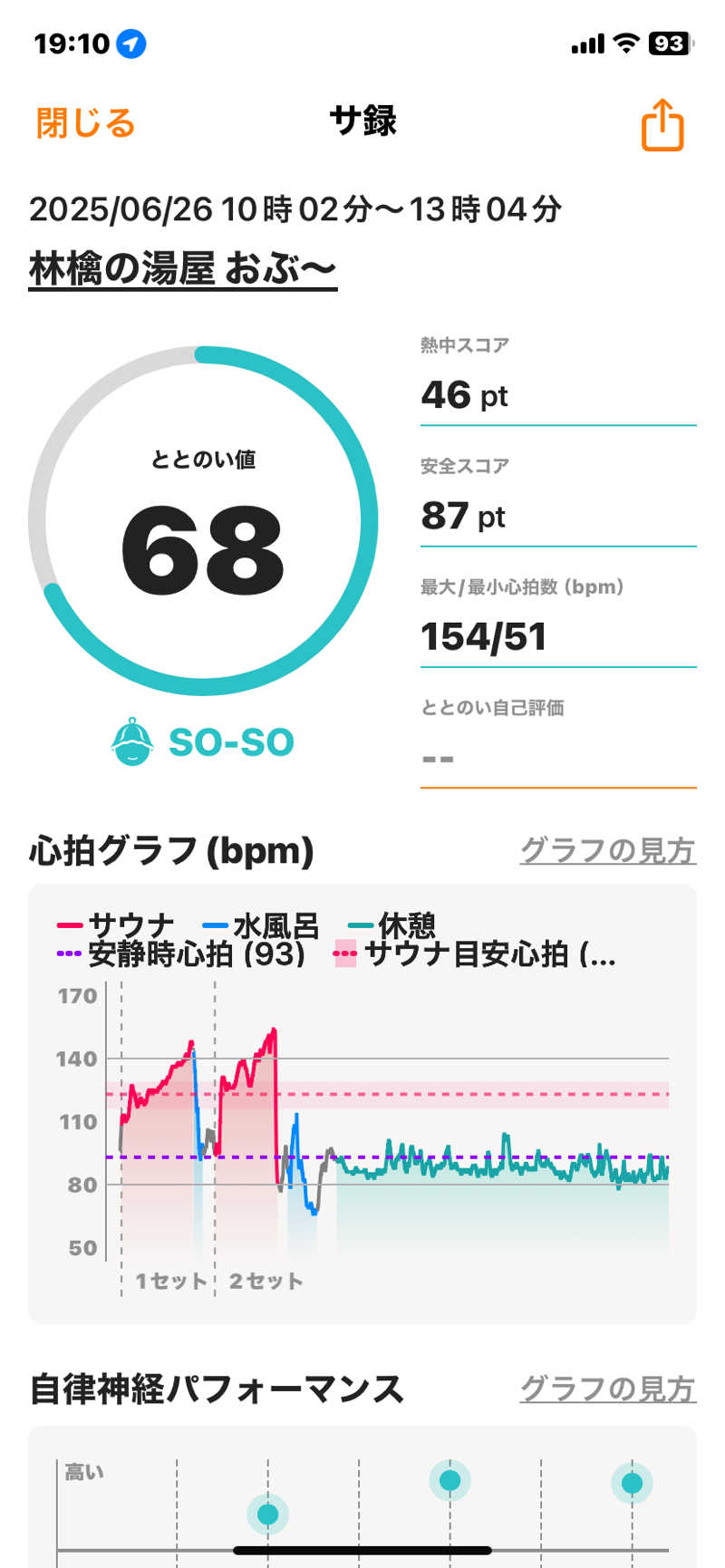
Task: Open グラフの見方 for the 心拍グラフ
Action: 607,850
